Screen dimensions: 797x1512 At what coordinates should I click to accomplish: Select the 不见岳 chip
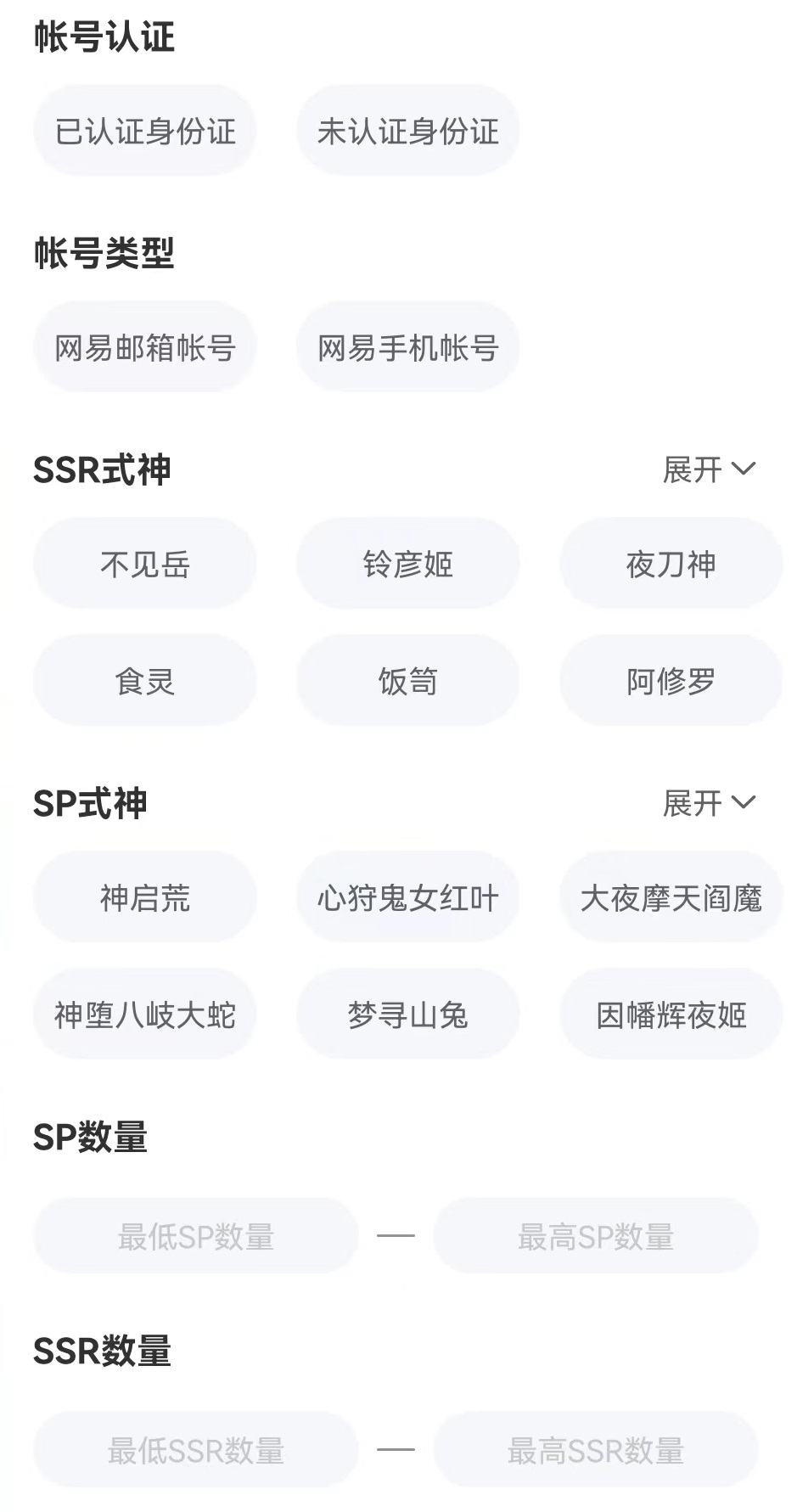click(144, 564)
